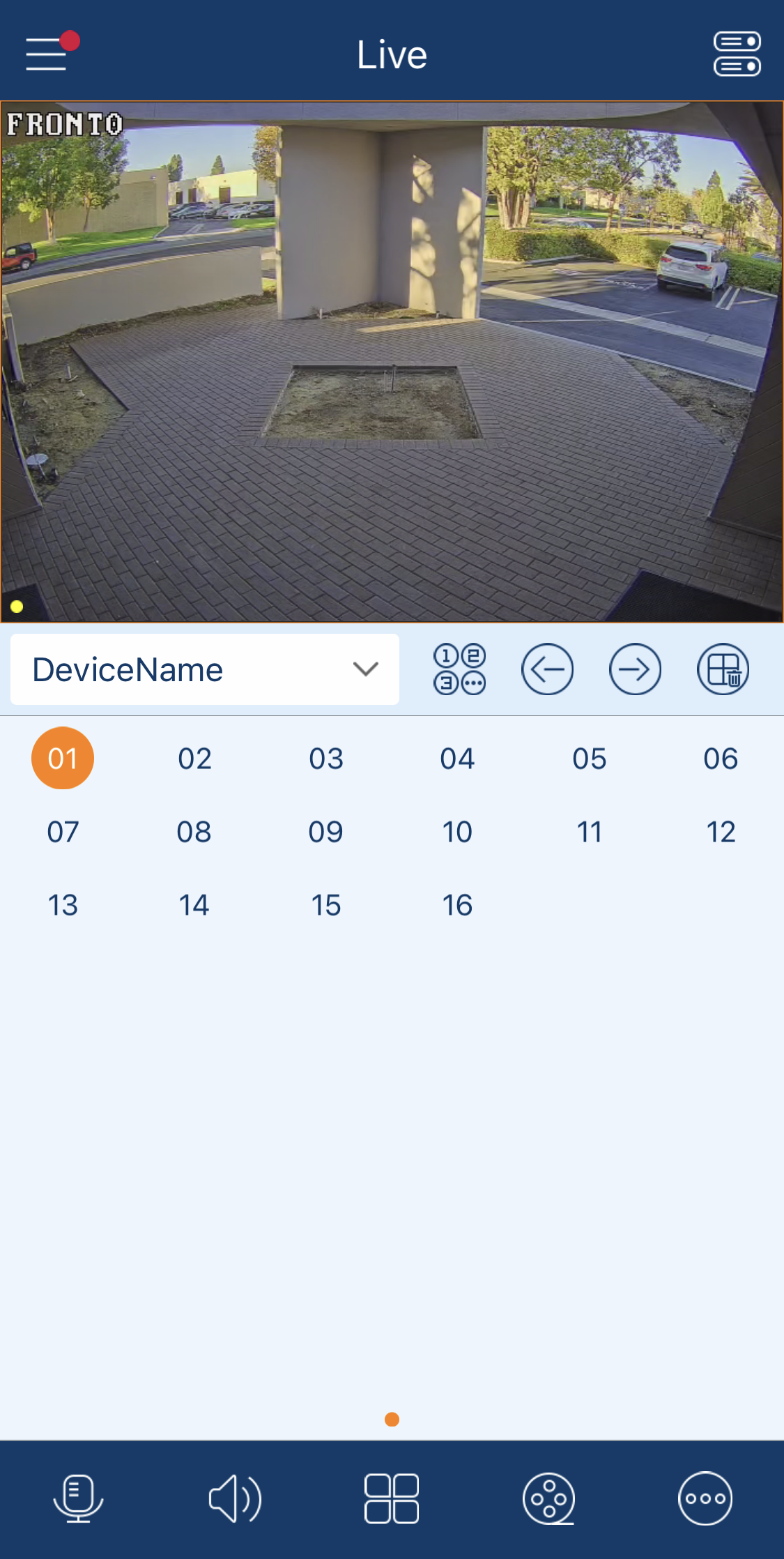784x1559 pixels.
Task: Open the device list icon
Action: tap(737, 54)
